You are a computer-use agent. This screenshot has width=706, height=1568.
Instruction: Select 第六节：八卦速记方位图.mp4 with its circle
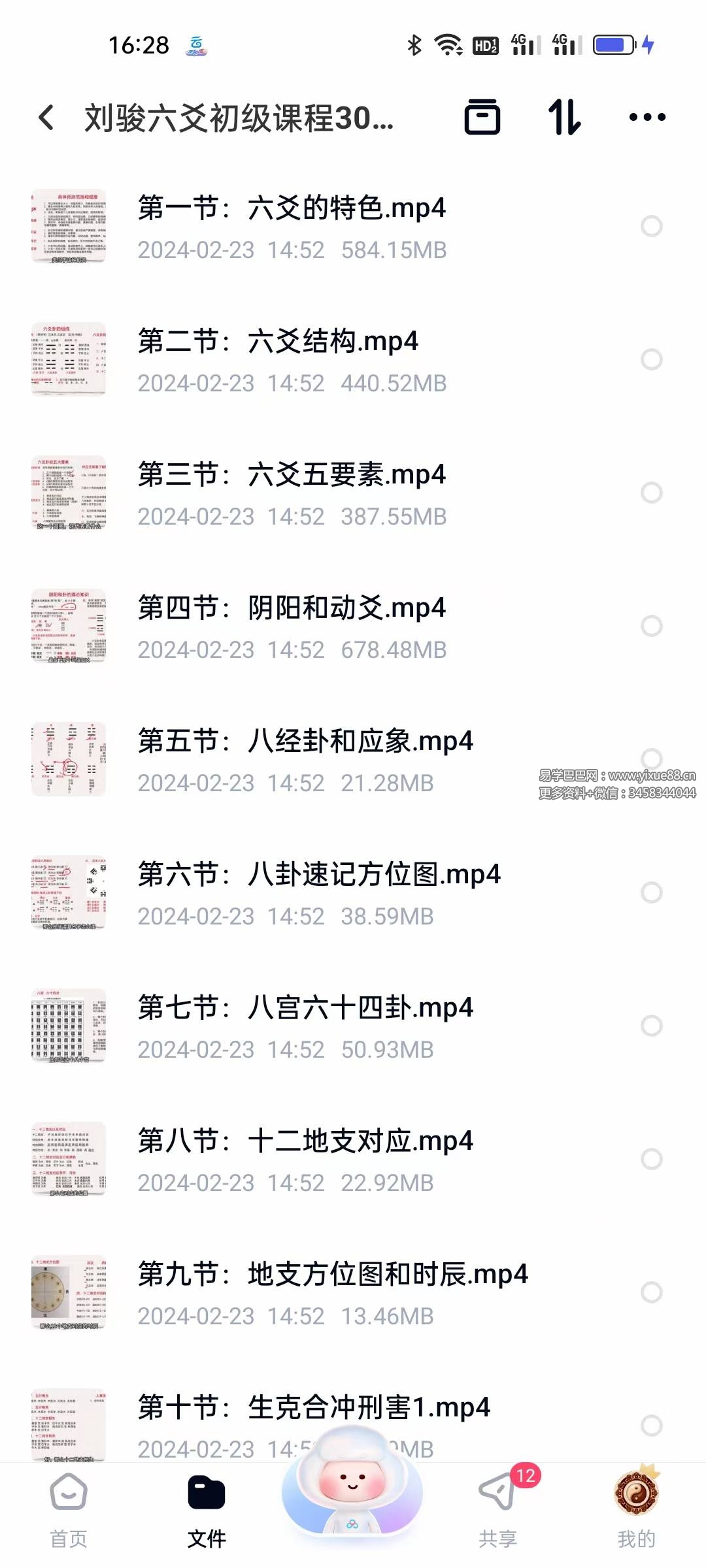pos(651,892)
